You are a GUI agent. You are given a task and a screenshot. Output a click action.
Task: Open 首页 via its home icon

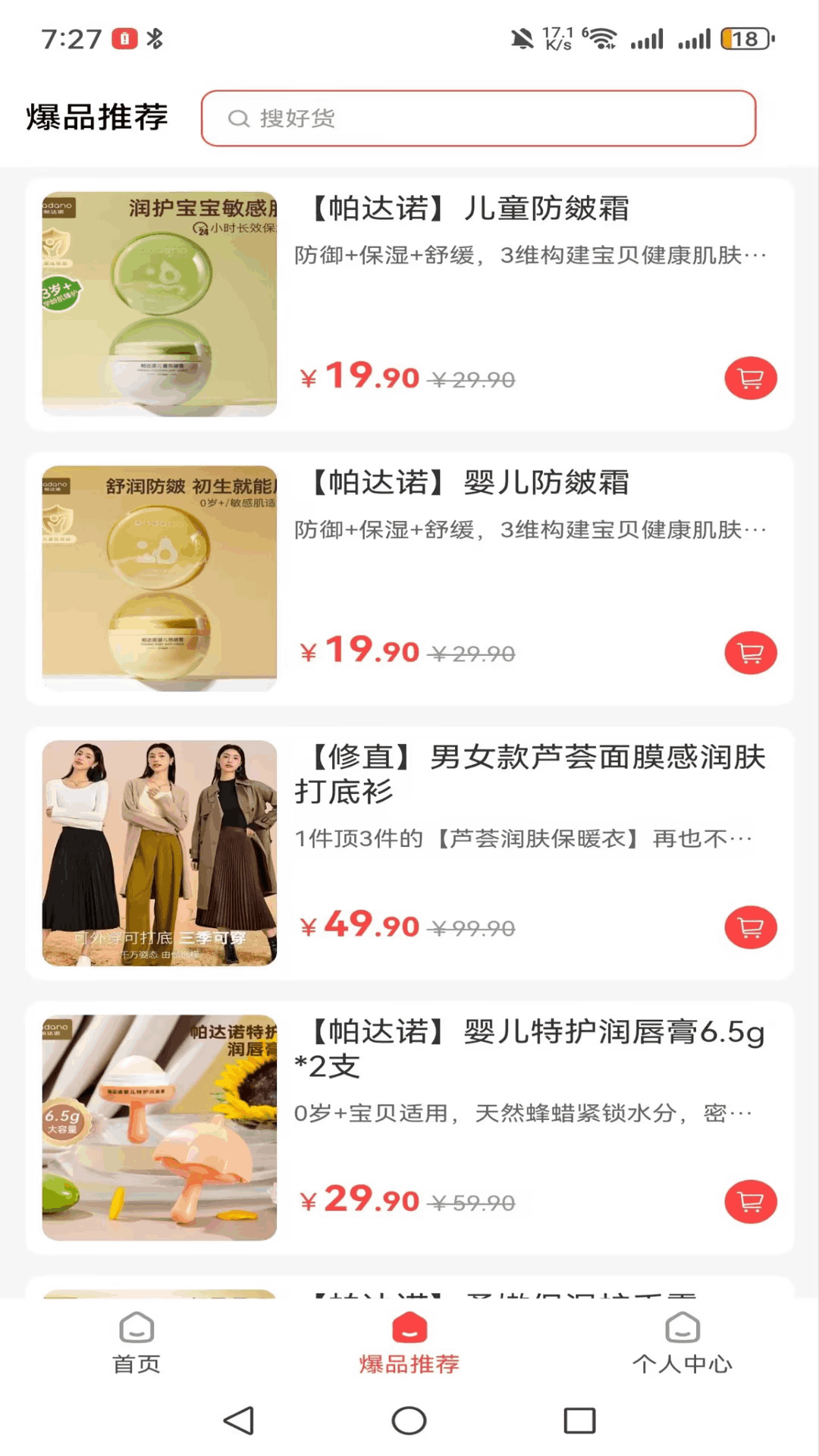click(x=136, y=1343)
